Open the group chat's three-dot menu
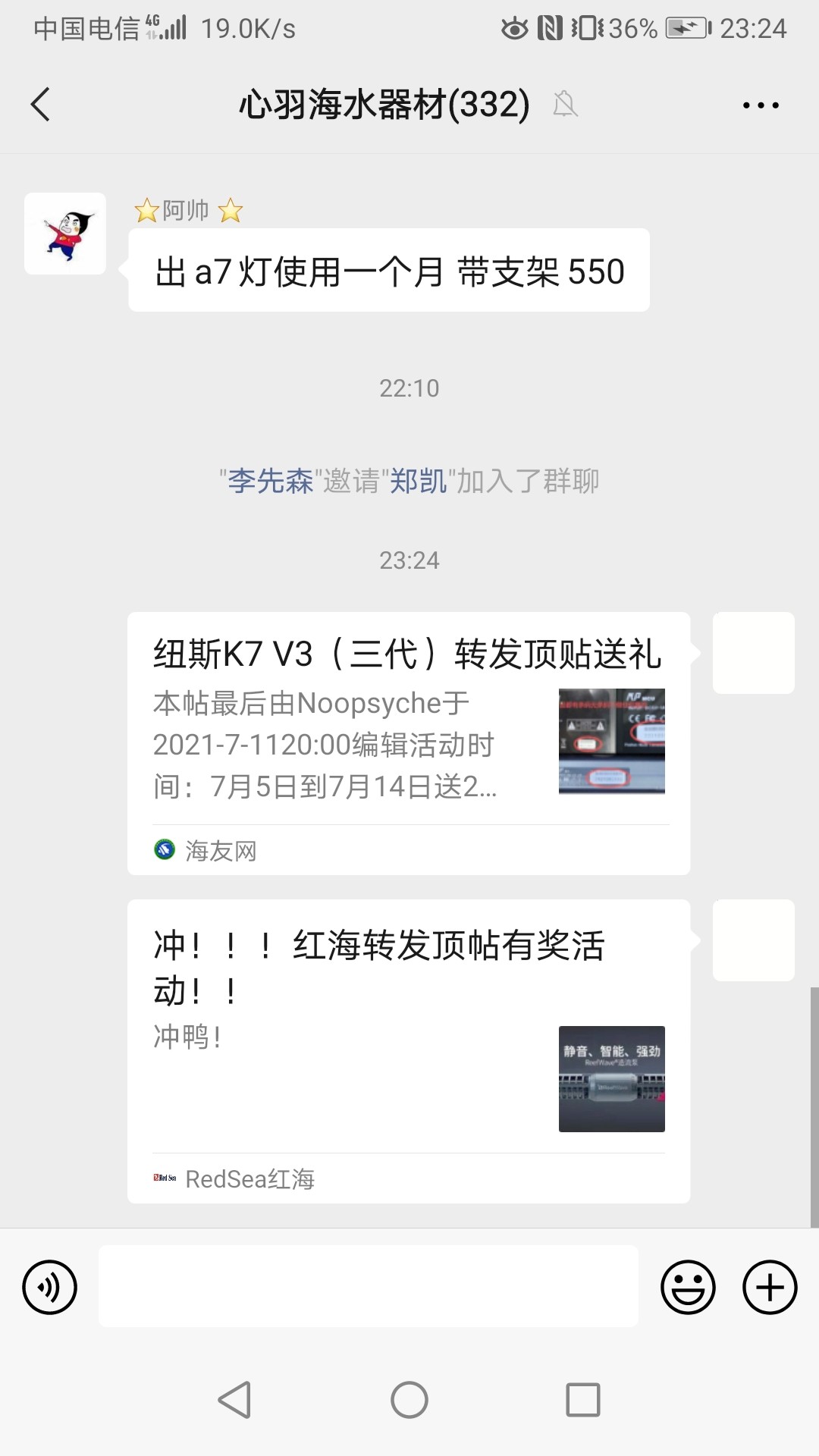The width and height of the screenshot is (819, 1456). tap(761, 105)
